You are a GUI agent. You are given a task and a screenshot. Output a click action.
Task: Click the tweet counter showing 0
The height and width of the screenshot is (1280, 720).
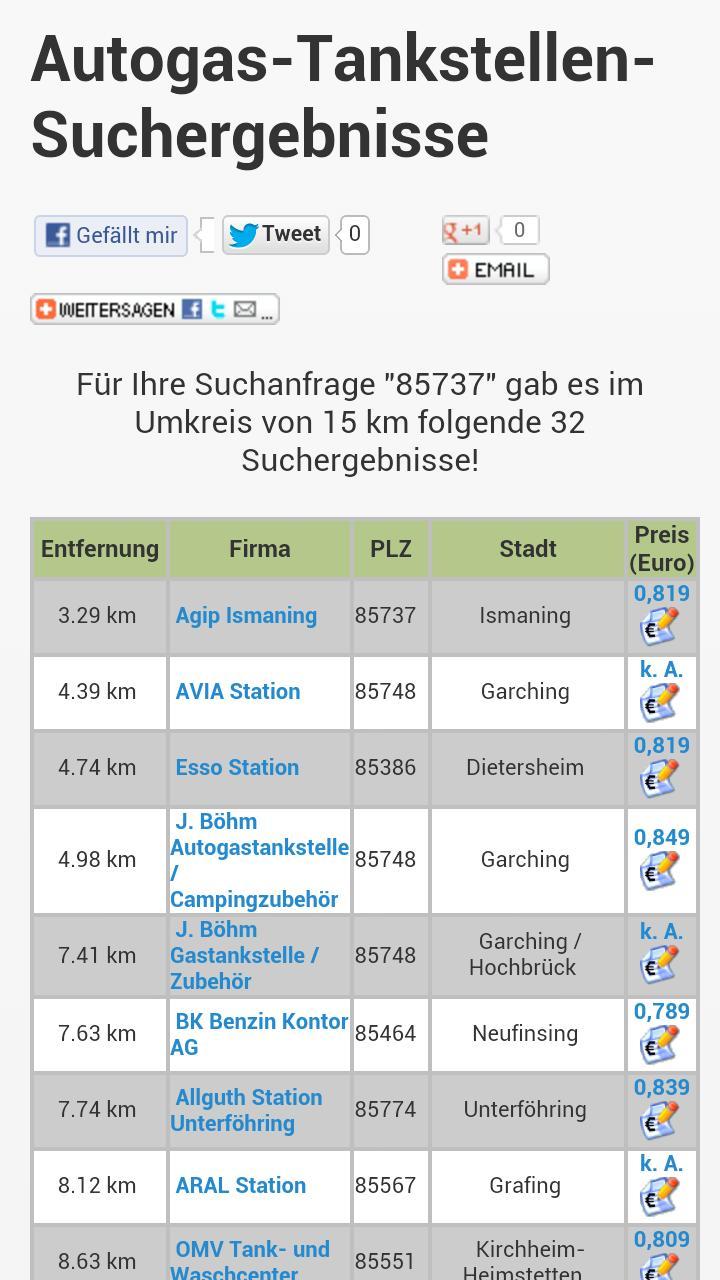[x=355, y=234]
